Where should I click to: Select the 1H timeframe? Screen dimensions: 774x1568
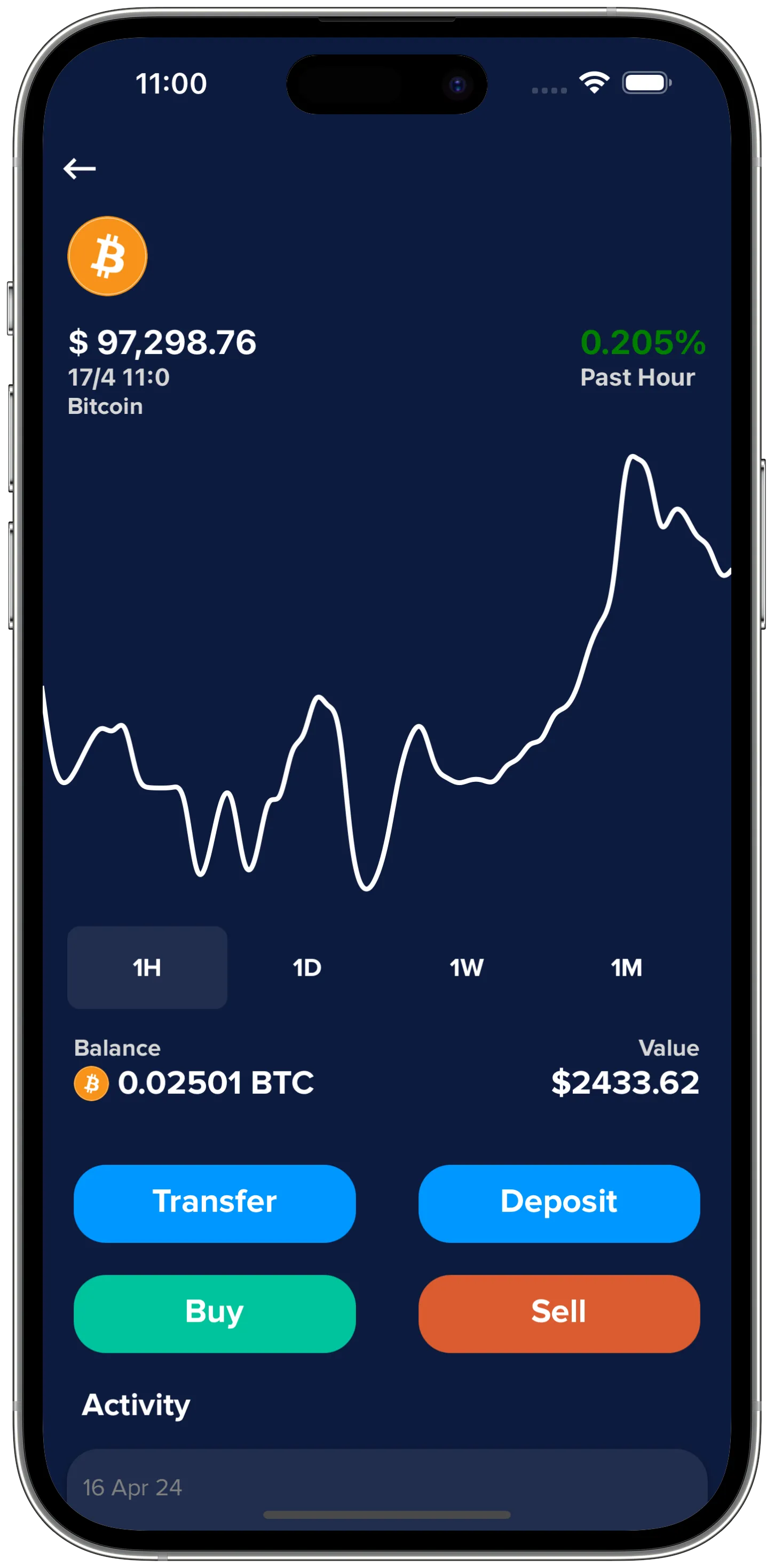pyautogui.click(x=147, y=967)
